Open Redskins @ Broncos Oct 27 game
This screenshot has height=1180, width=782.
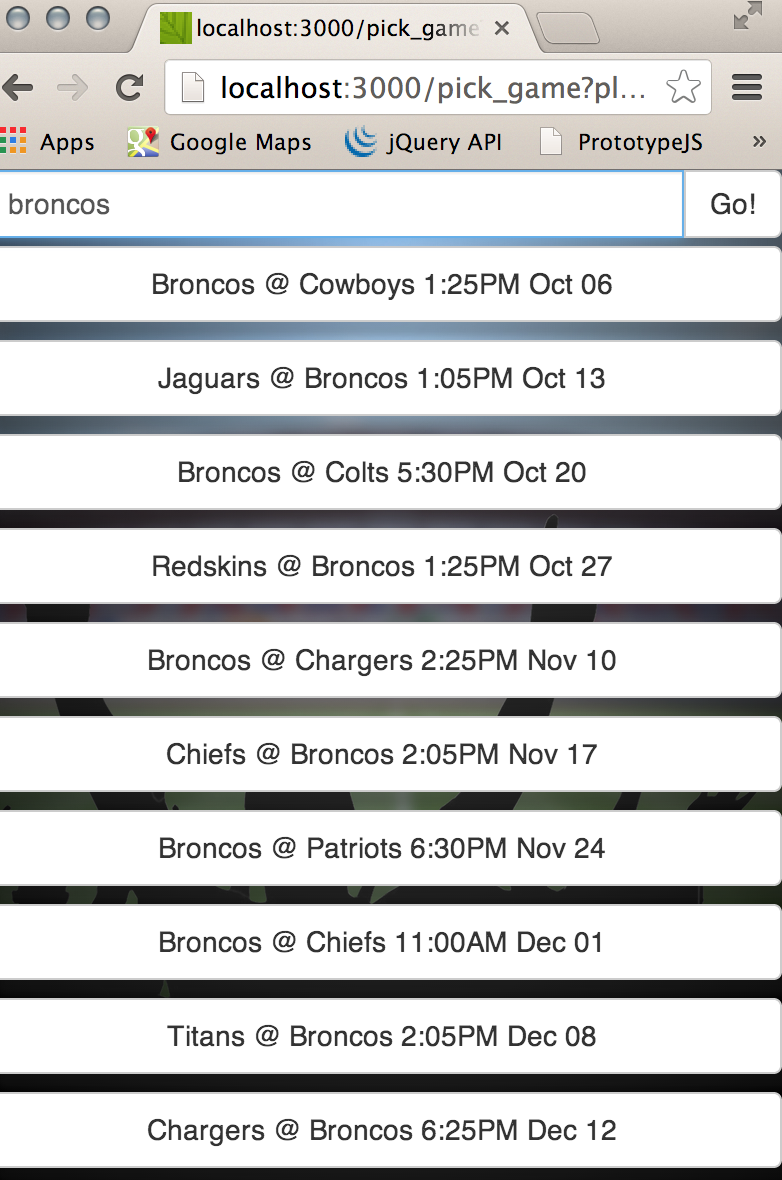coord(390,567)
